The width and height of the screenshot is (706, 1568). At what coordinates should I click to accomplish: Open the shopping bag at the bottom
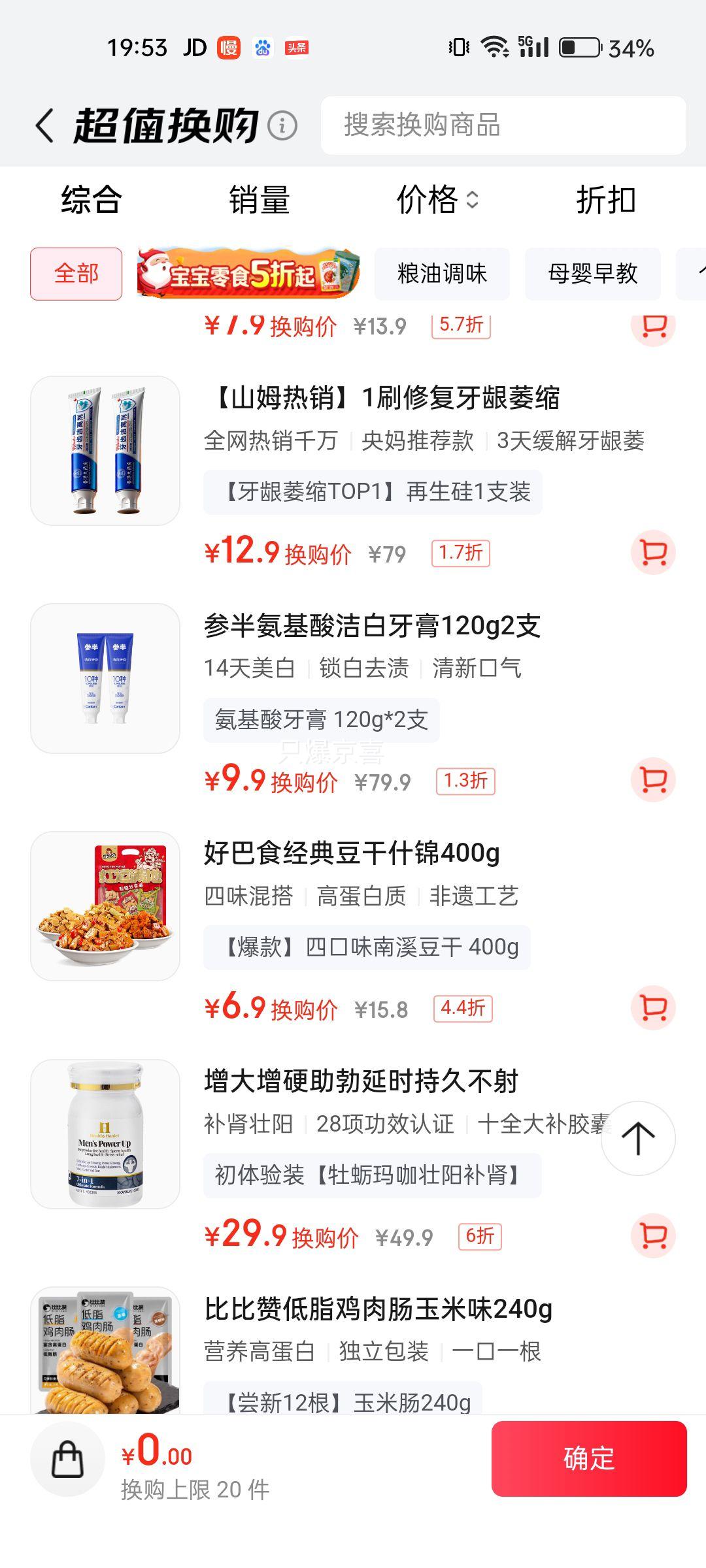(68, 1459)
